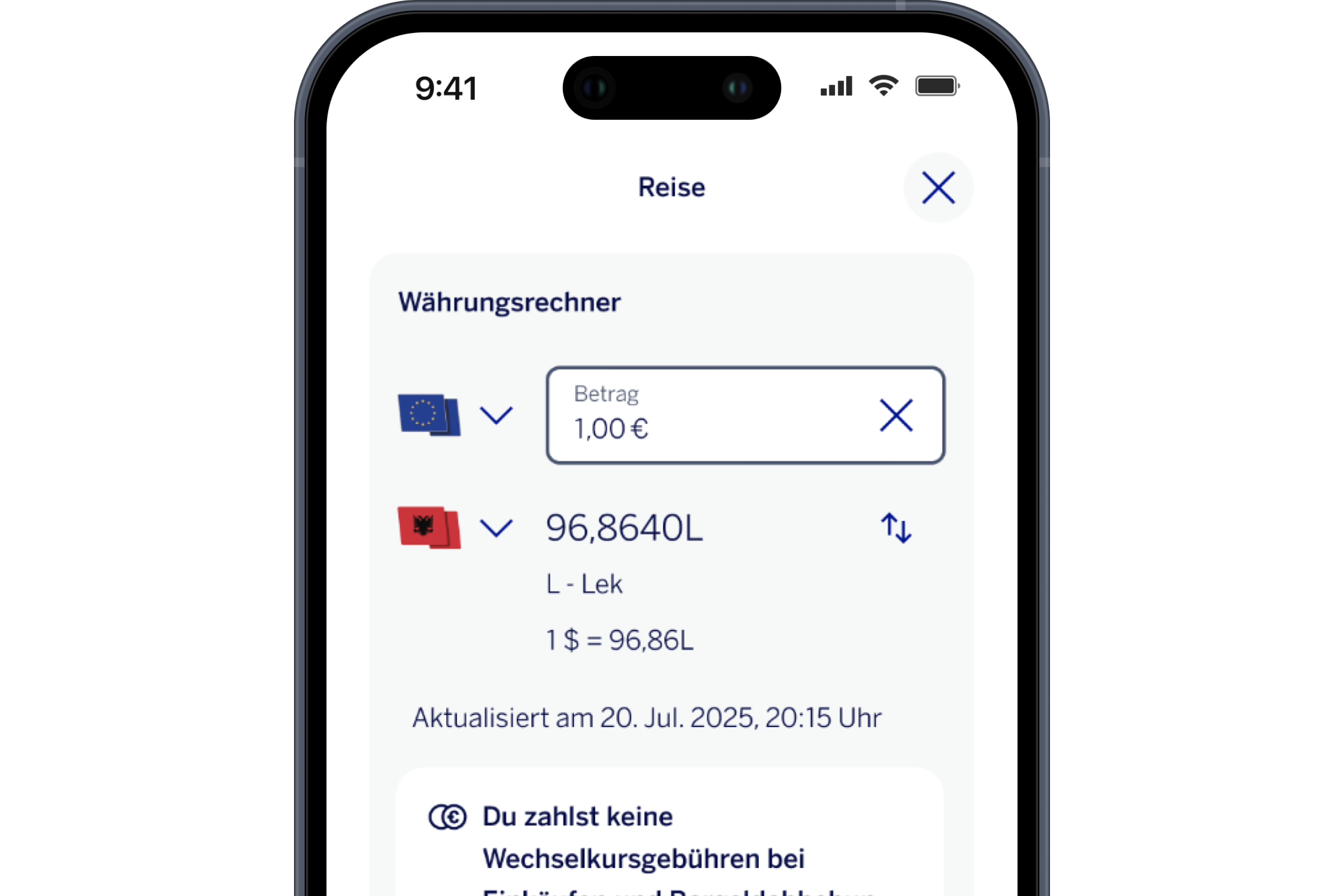Viewport: 1344px width, 896px height.
Task: Close the Reise screen
Action: tap(937, 188)
